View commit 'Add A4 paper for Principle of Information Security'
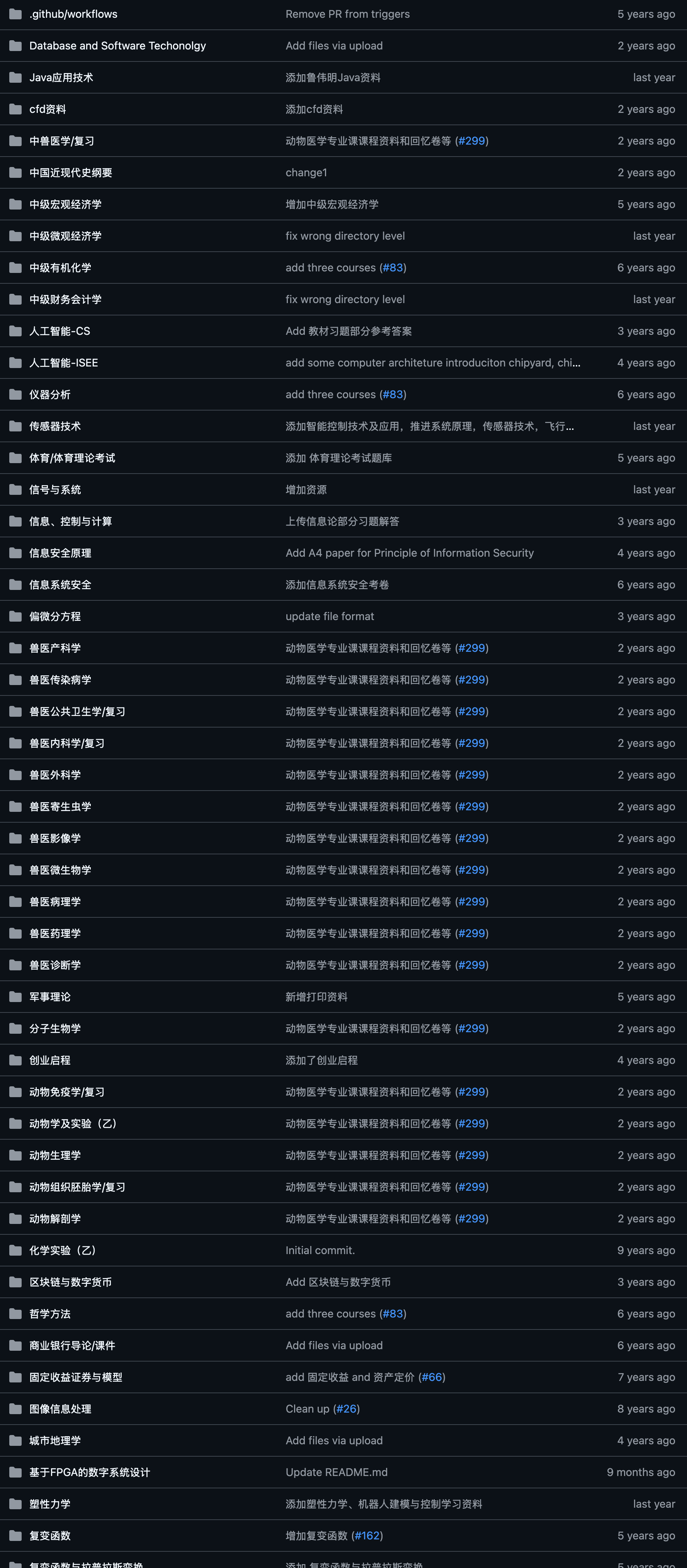 410,553
